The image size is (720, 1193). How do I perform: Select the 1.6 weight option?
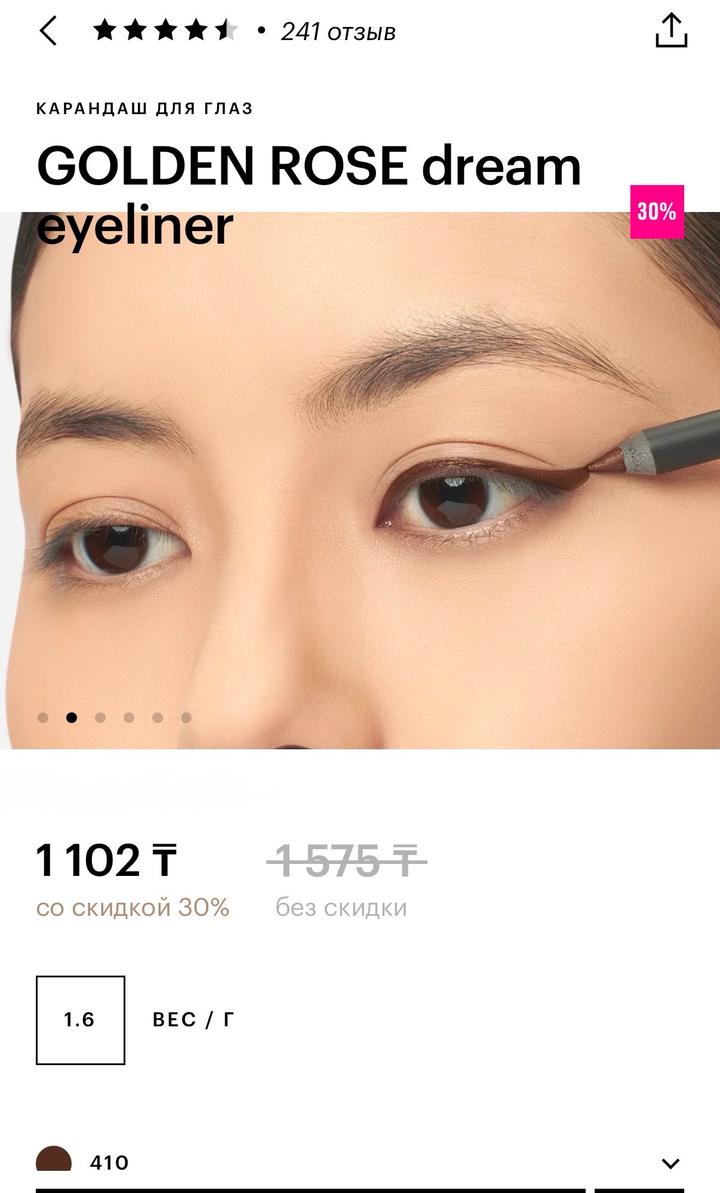click(x=80, y=1020)
